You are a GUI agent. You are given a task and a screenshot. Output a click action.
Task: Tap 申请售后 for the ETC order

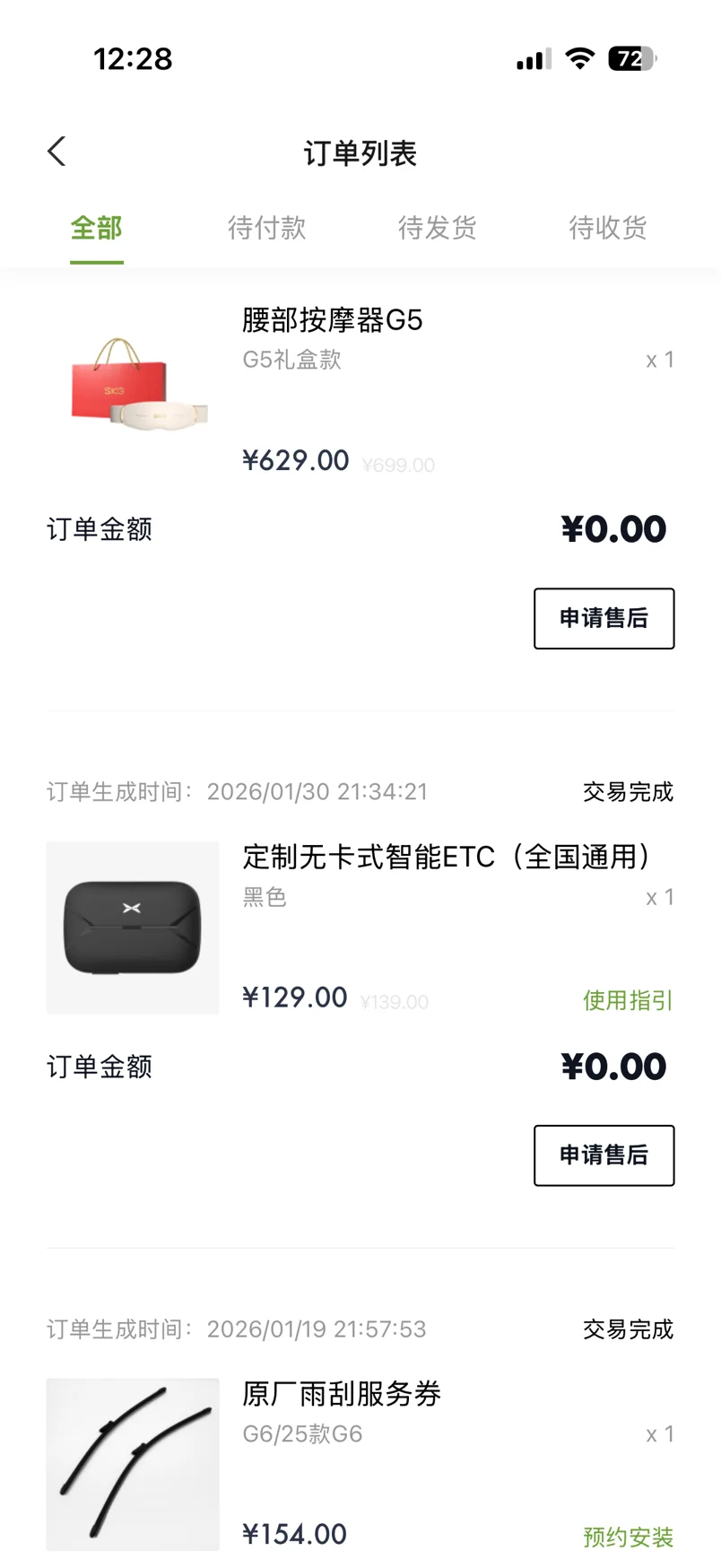click(x=604, y=1155)
